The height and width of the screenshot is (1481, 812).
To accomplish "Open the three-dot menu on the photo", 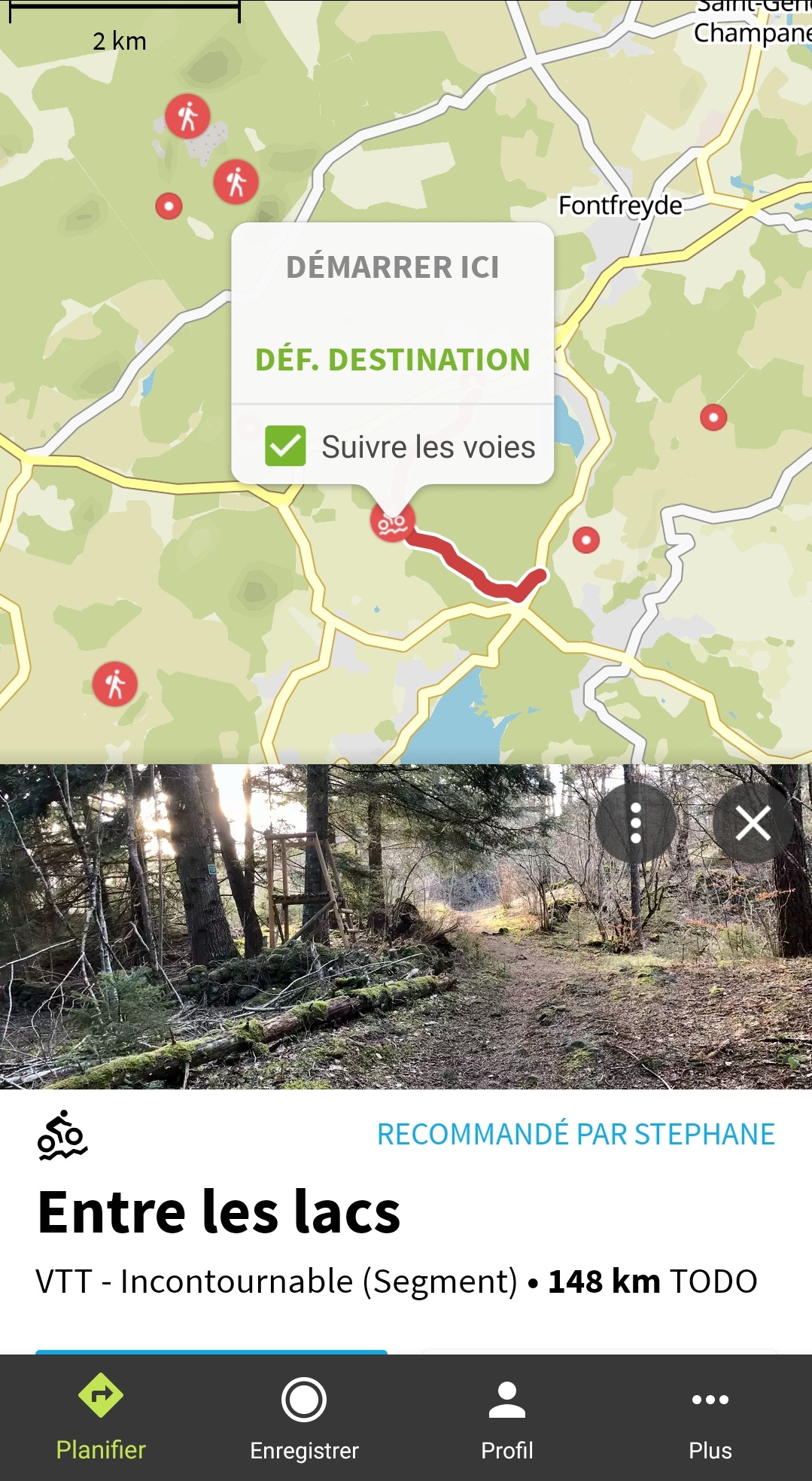I will click(635, 822).
